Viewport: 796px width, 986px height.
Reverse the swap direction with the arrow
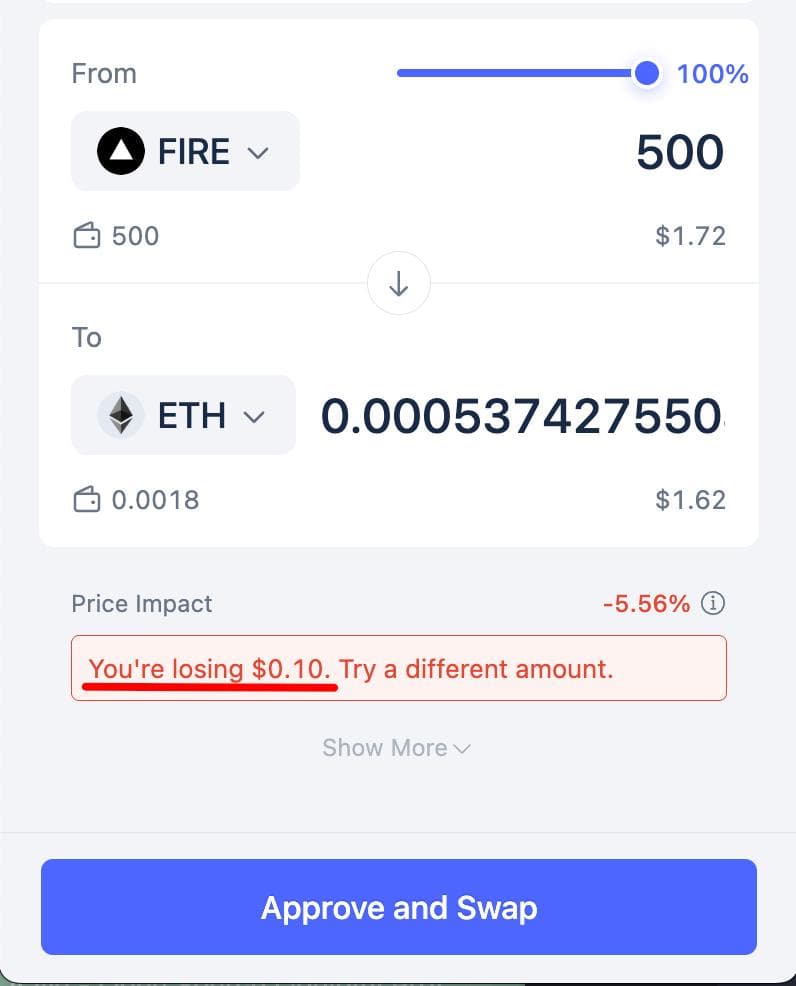[399, 285]
